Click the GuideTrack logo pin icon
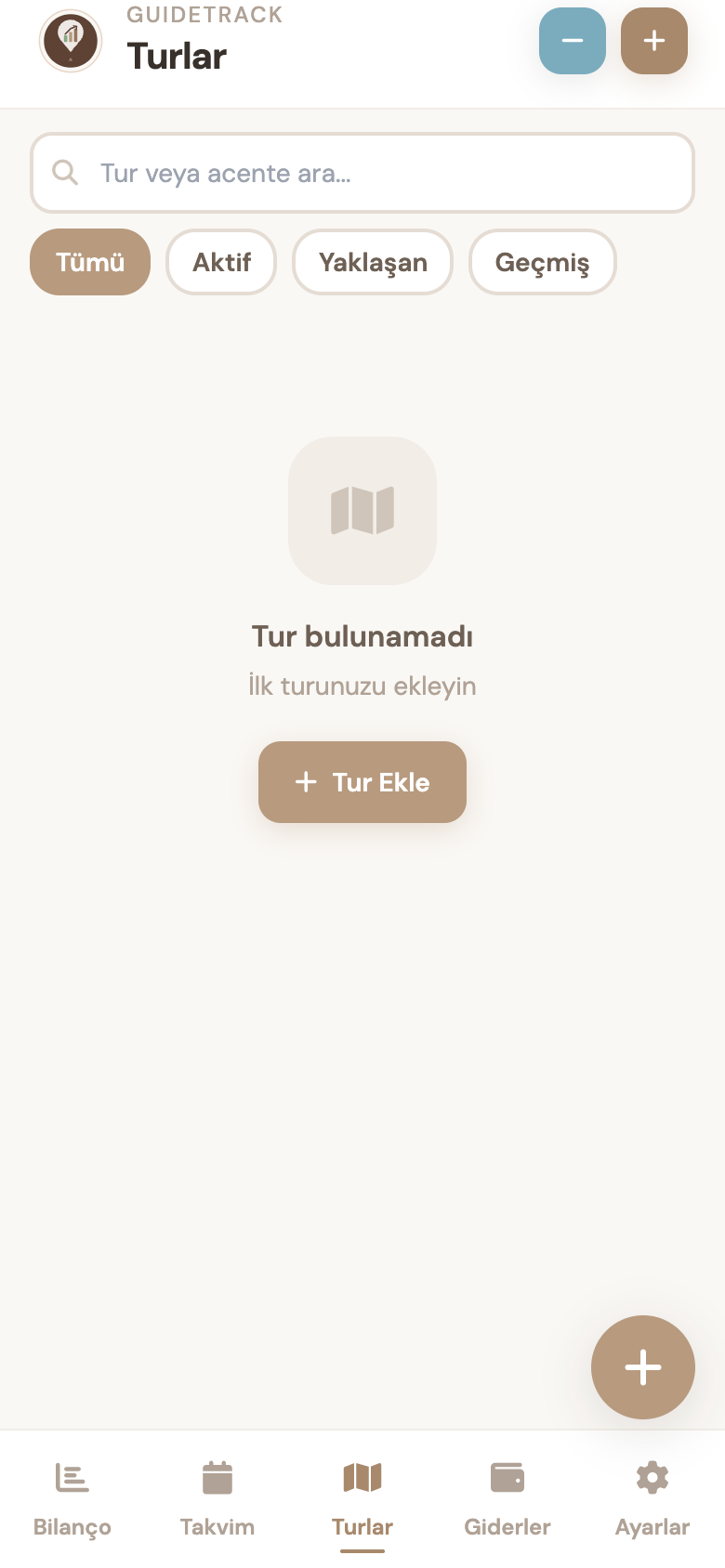The width and height of the screenshot is (725, 1568). 70,41
